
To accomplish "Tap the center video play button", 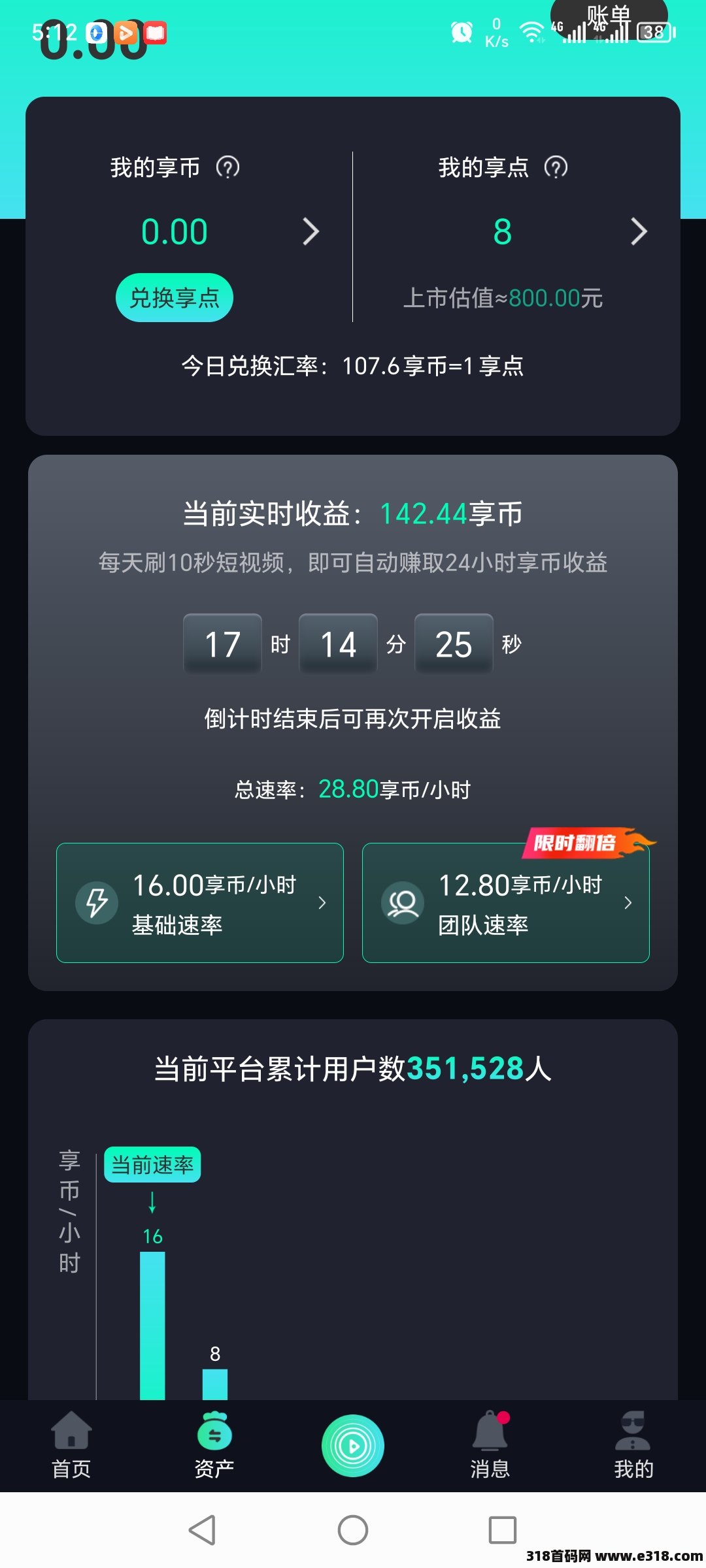I will point(353,1445).
